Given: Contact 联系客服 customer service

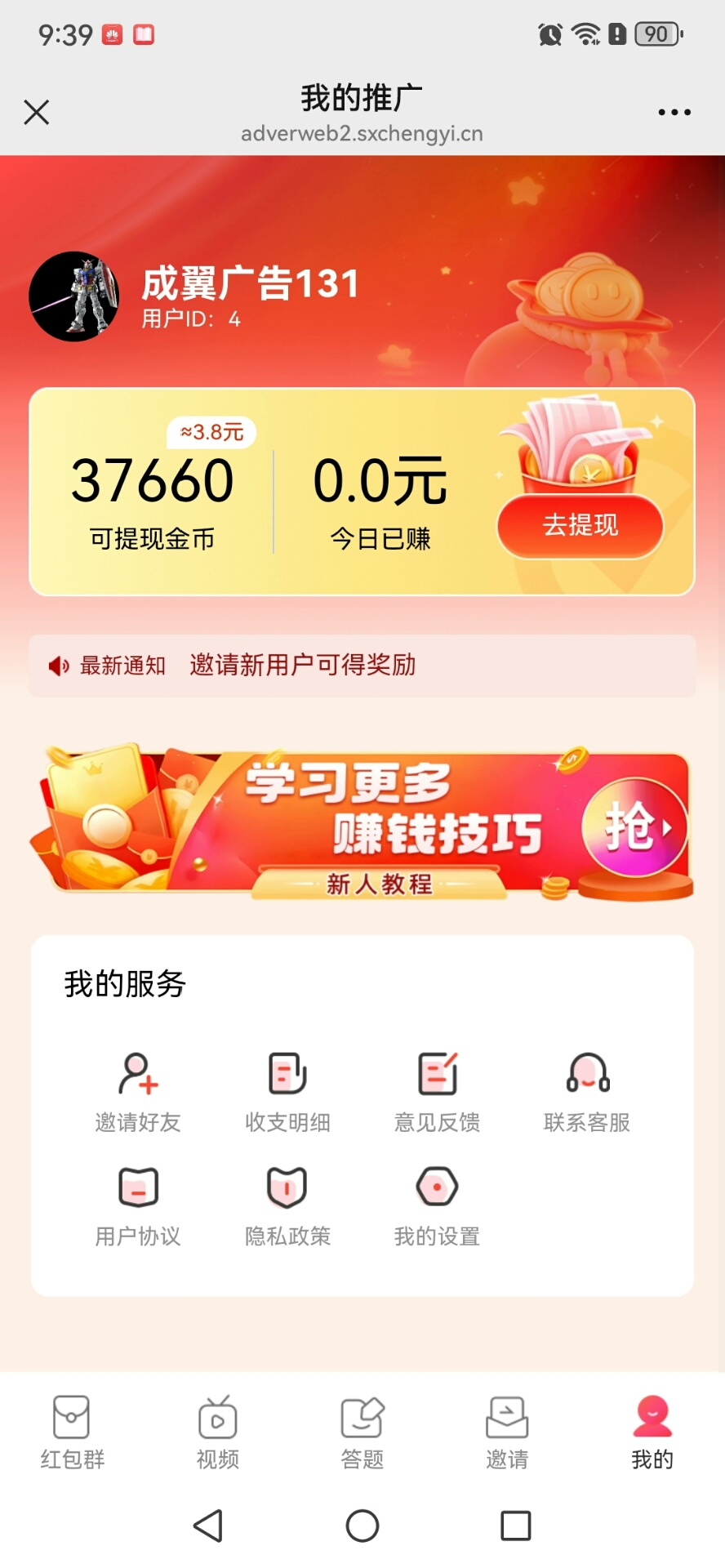Looking at the screenshot, I should [587, 1093].
